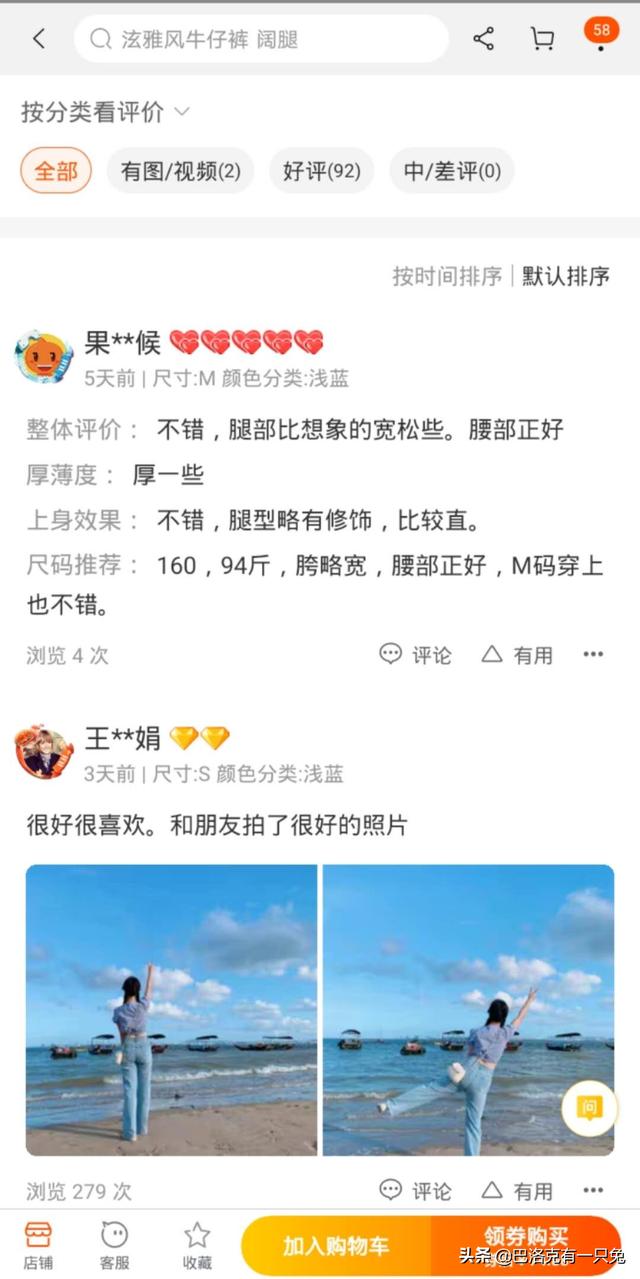
Task: Comment on 果**候's review
Action: (x=416, y=655)
